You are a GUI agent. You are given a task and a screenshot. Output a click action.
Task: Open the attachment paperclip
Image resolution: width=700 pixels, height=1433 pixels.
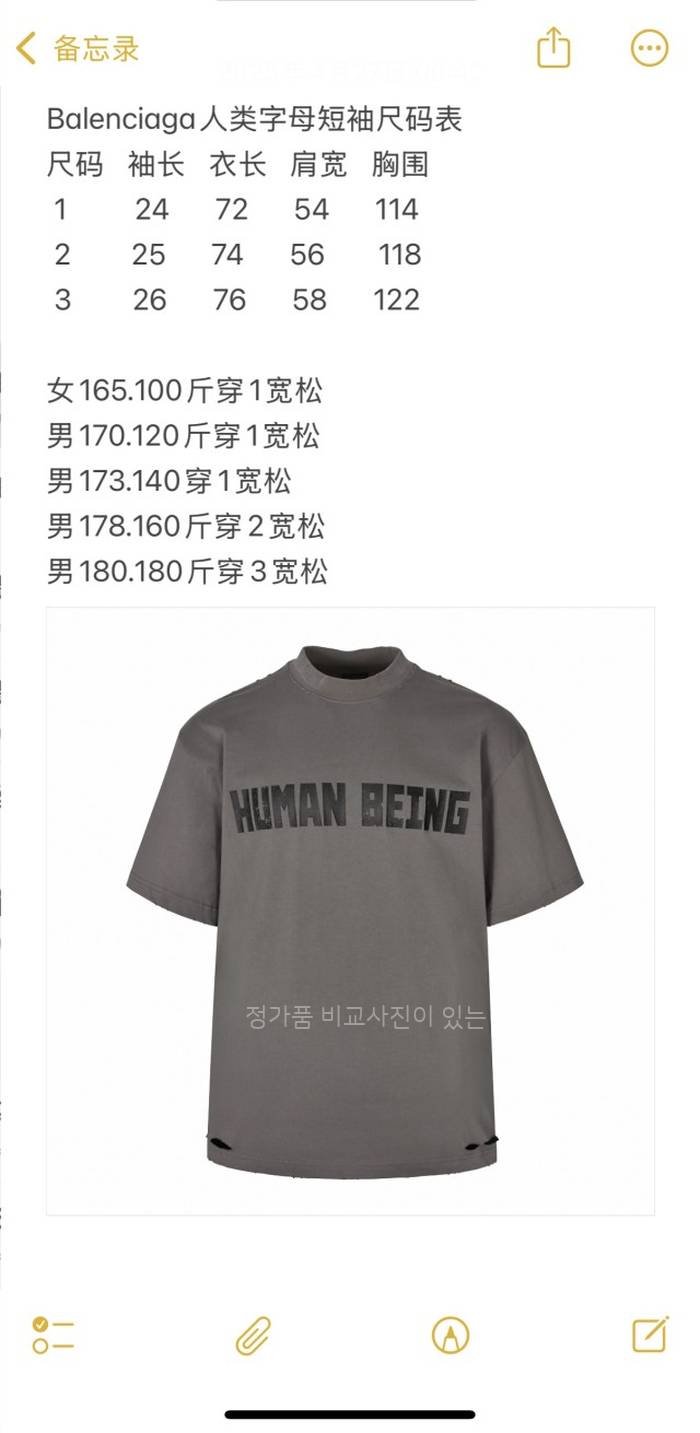coord(254,1335)
